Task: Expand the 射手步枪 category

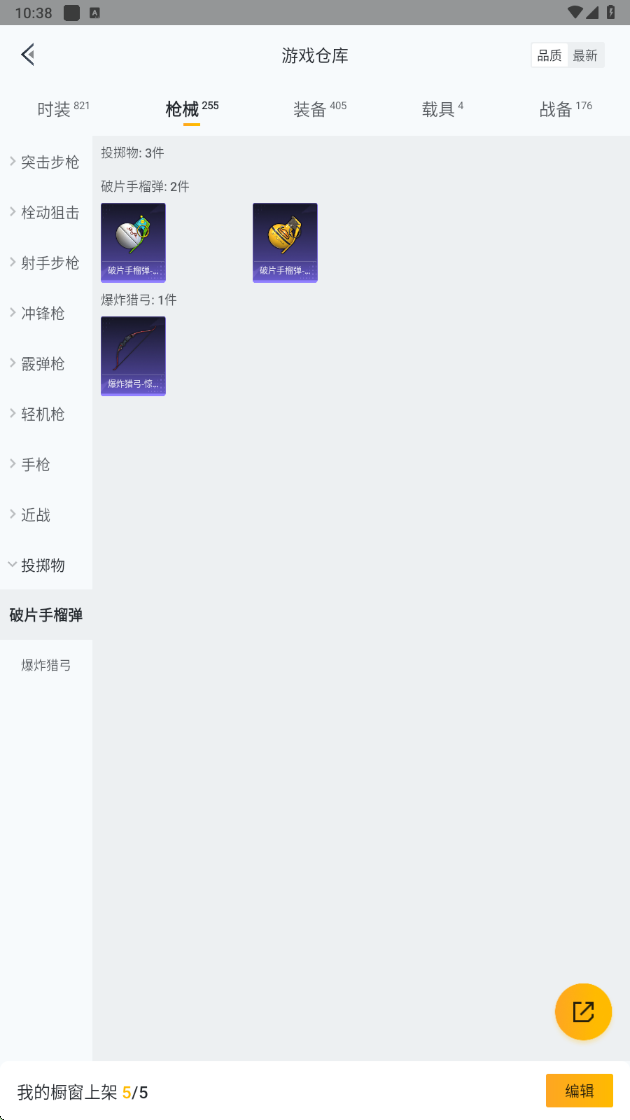Action: (46, 263)
